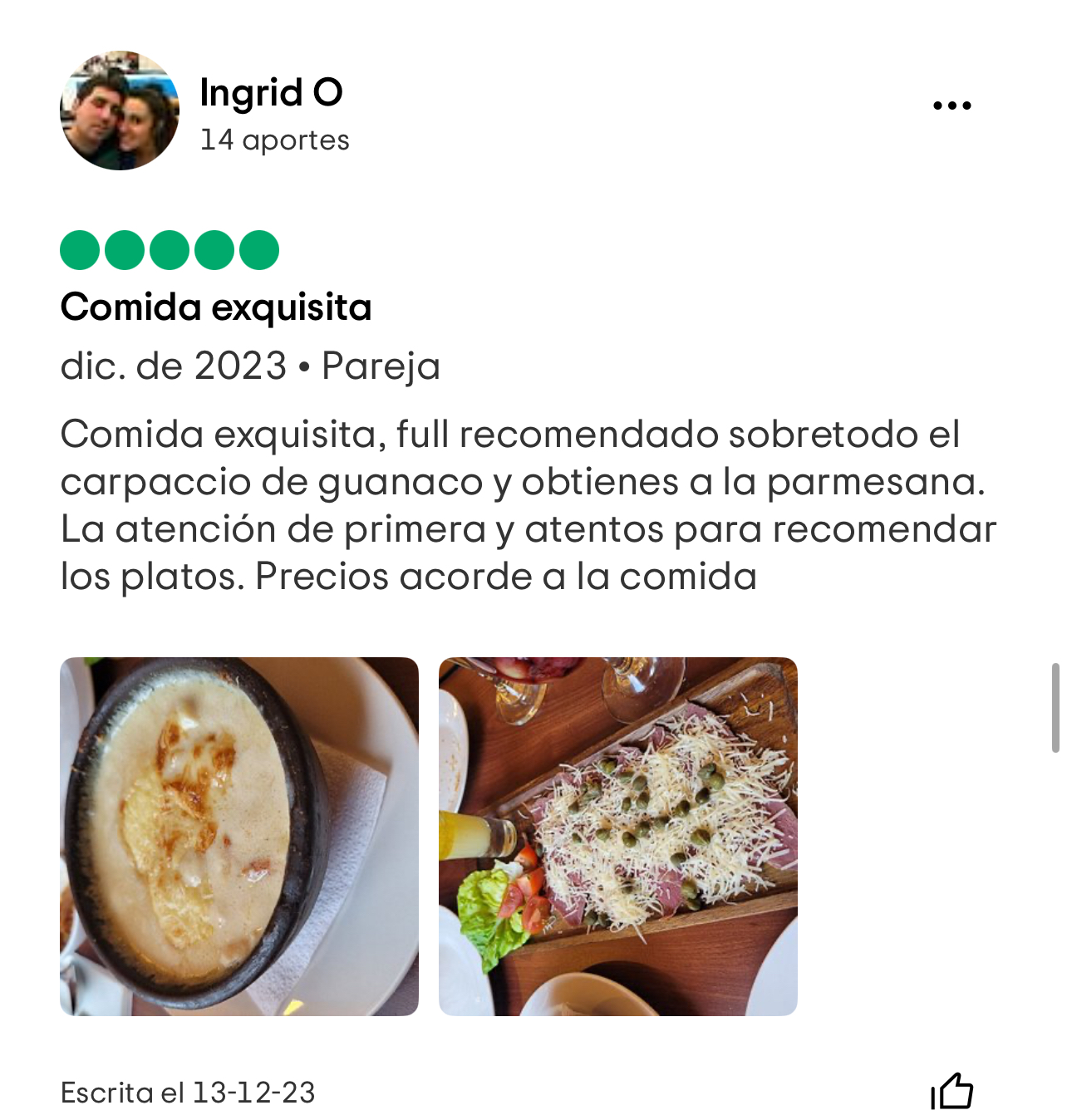Open the 14 aportes contributions link
1067x1120 pixels.
tap(275, 140)
